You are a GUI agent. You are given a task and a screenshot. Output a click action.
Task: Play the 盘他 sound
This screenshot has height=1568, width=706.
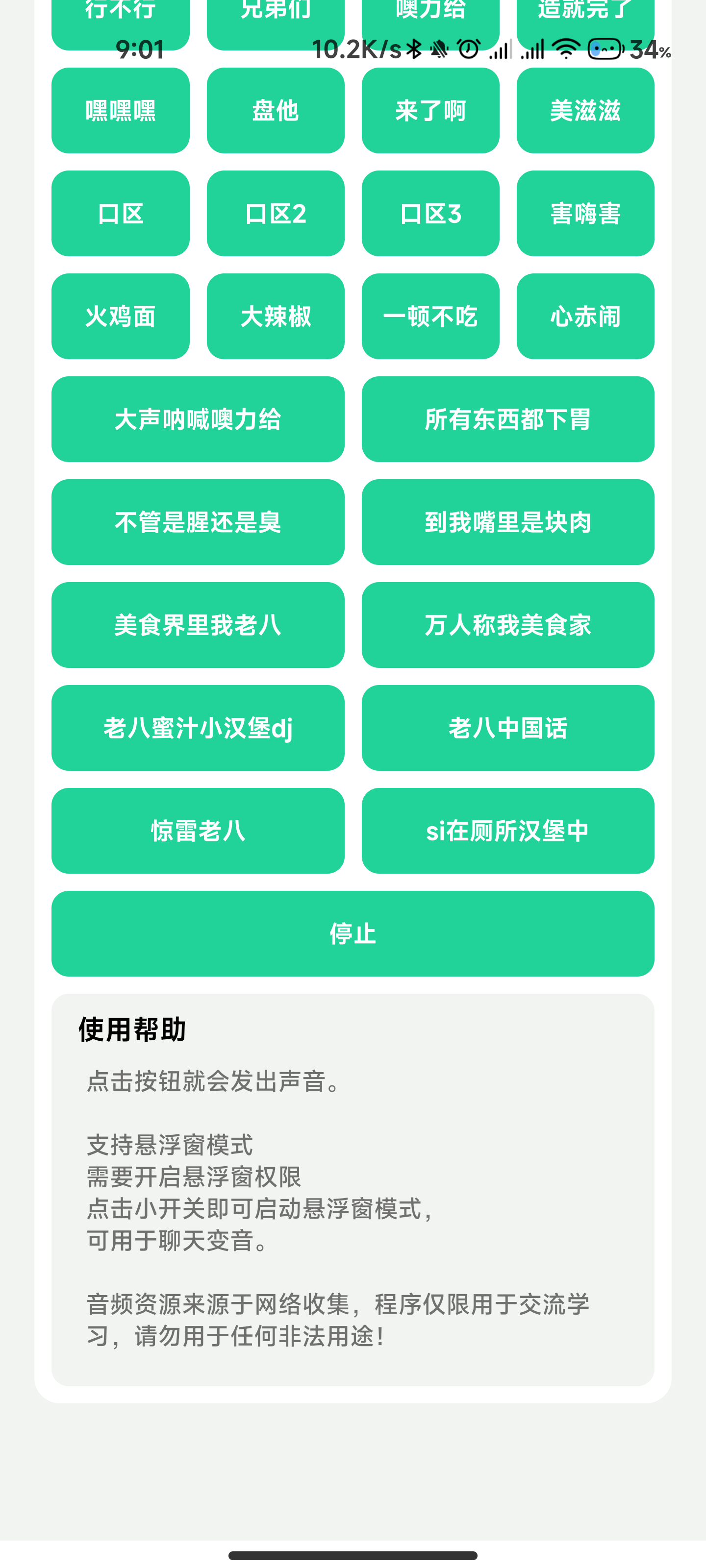coord(276,111)
